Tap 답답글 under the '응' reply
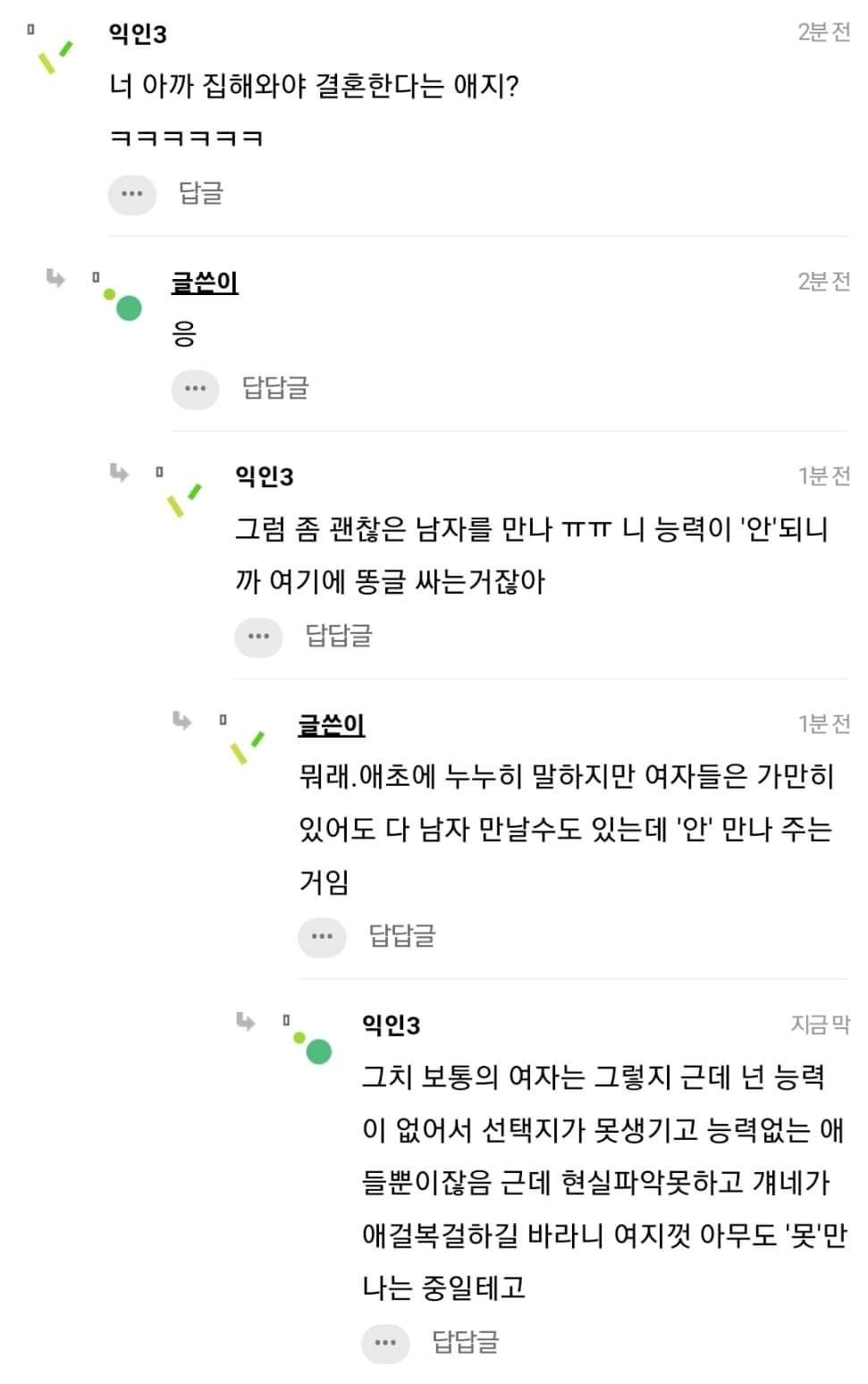The width and height of the screenshot is (868, 1384). click(275, 388)
